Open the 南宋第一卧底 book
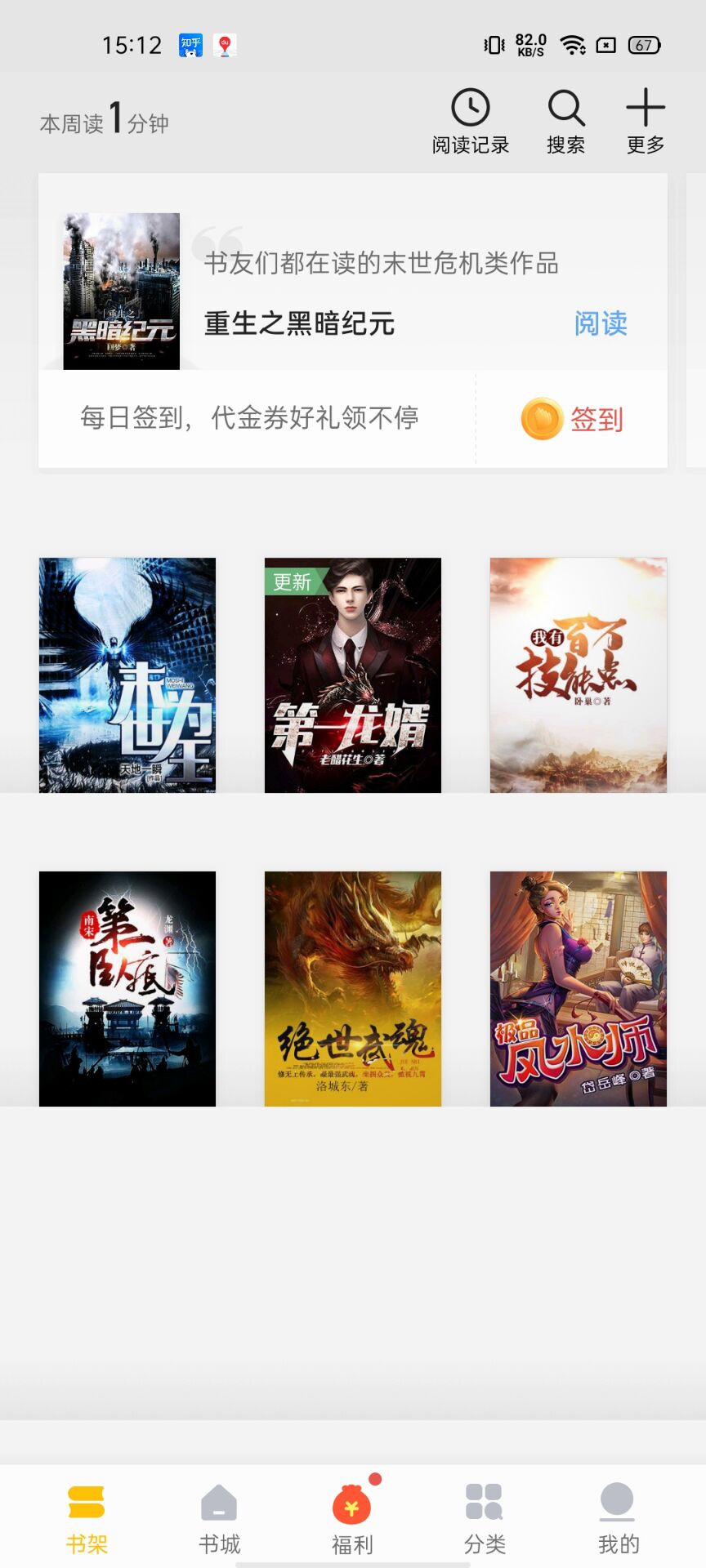The height and width of the screenshot is (1568, 706). (x=127, y=989)
